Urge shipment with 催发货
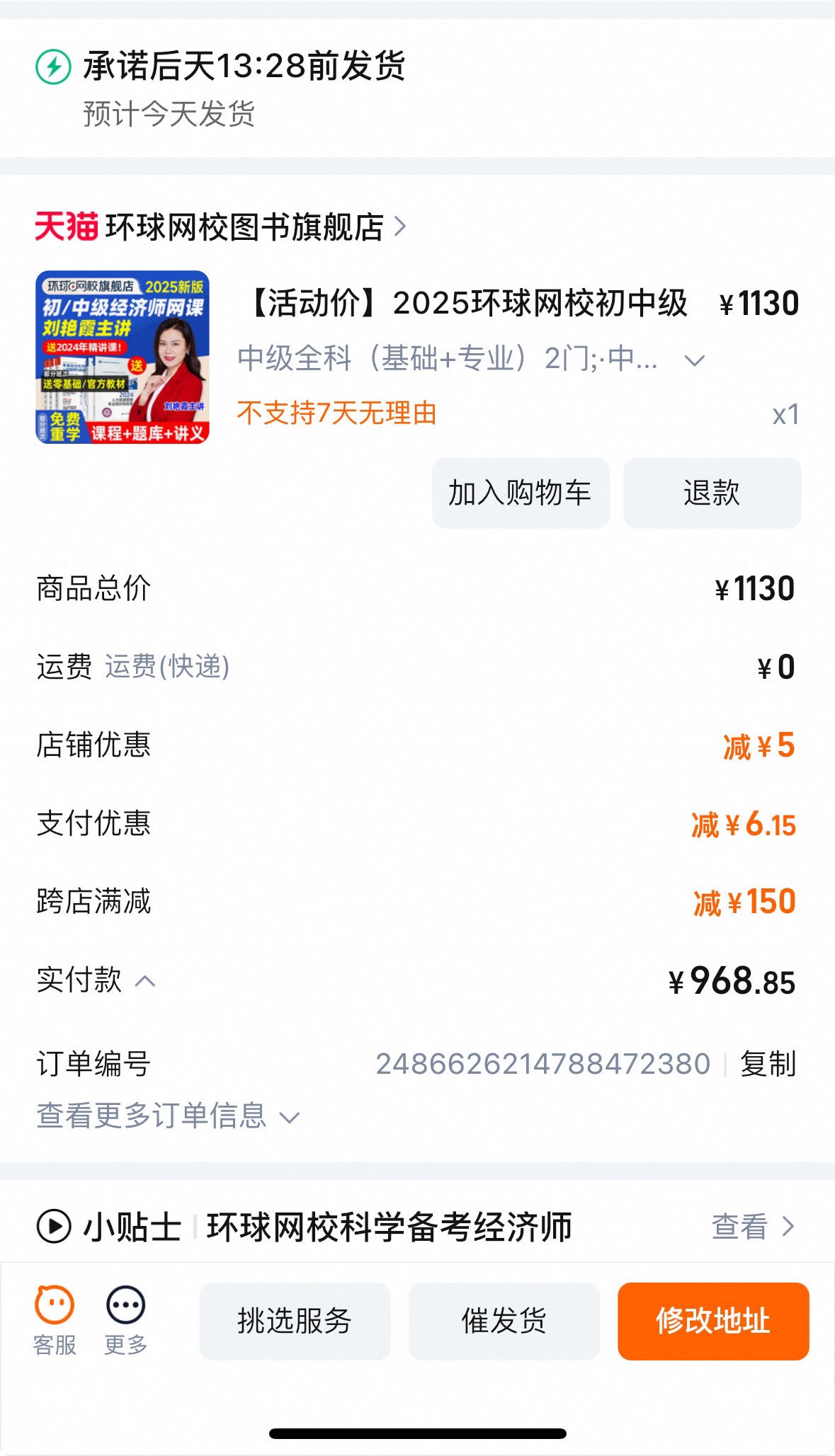Image resolution: width=835 pixels, height=1456 pixels. (504, 1321)
